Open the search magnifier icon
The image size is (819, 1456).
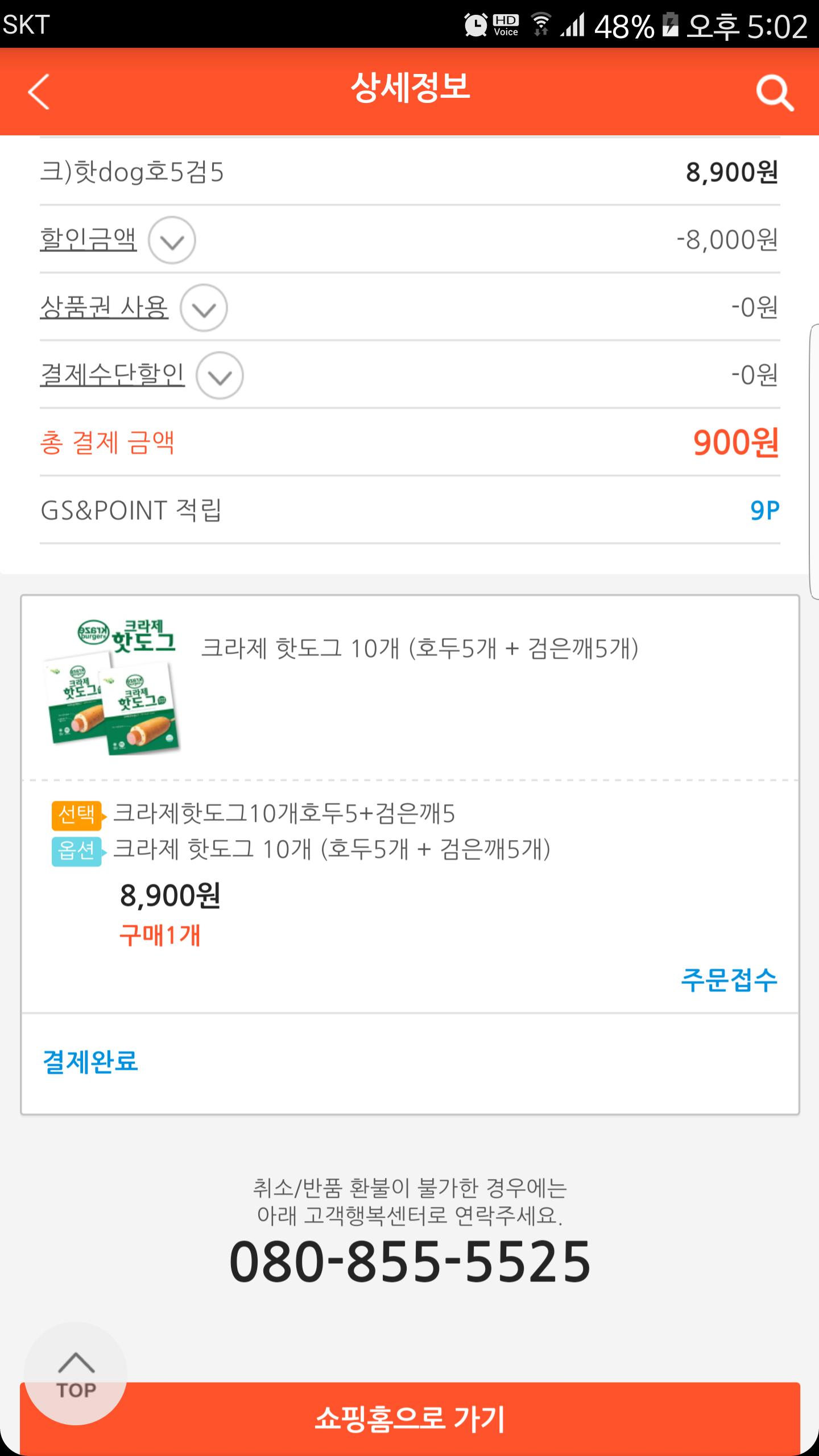pos(775,92)
